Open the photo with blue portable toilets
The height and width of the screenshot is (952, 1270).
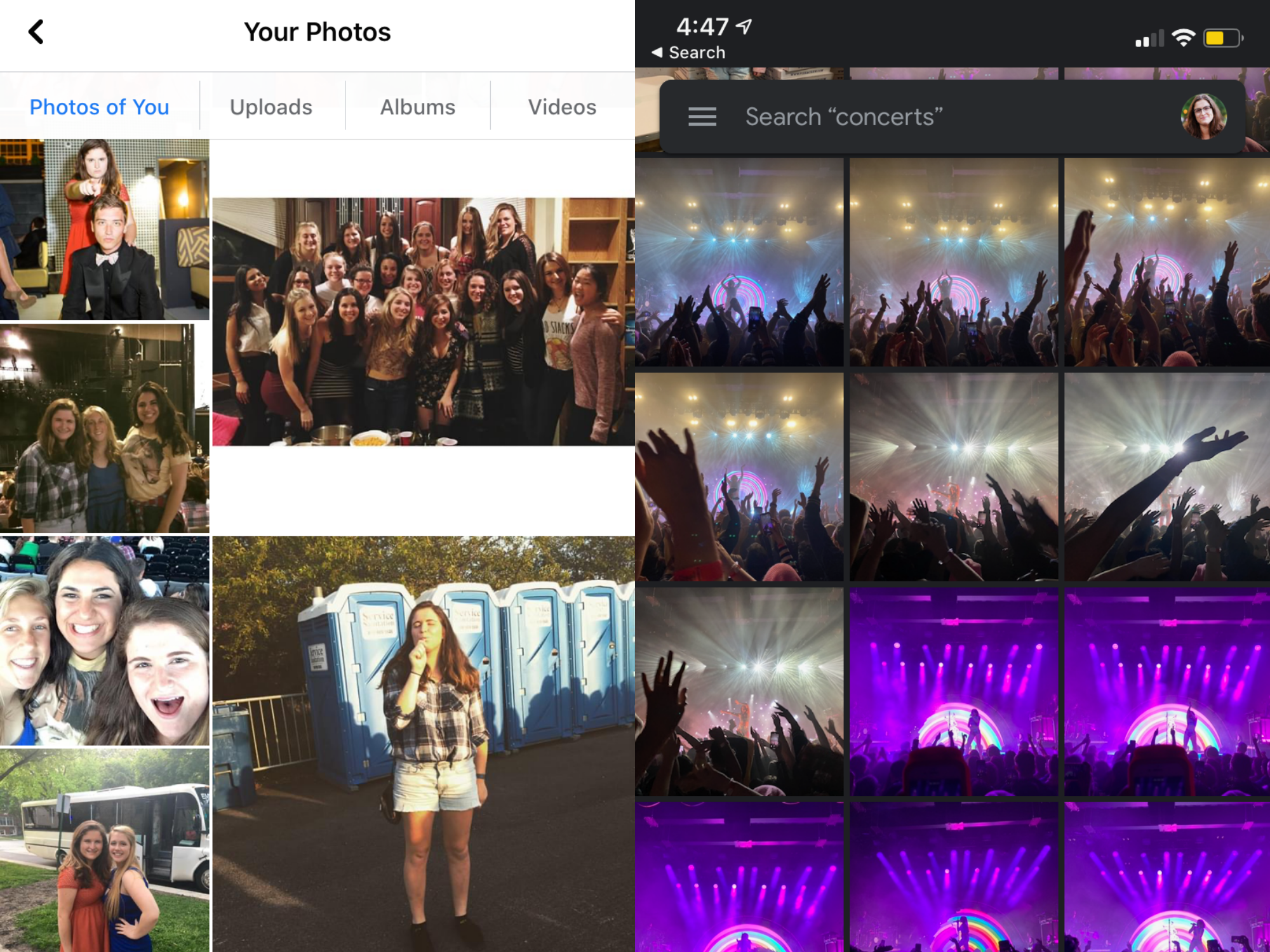423,743
